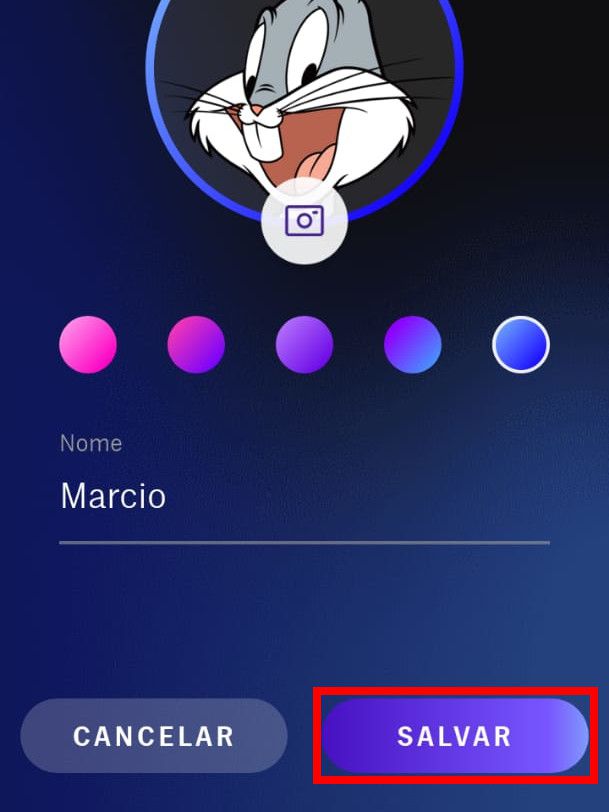This screenshot has height=812, width=609.
Task: Choose the selected blue color swatch
Action: [521, 345]
